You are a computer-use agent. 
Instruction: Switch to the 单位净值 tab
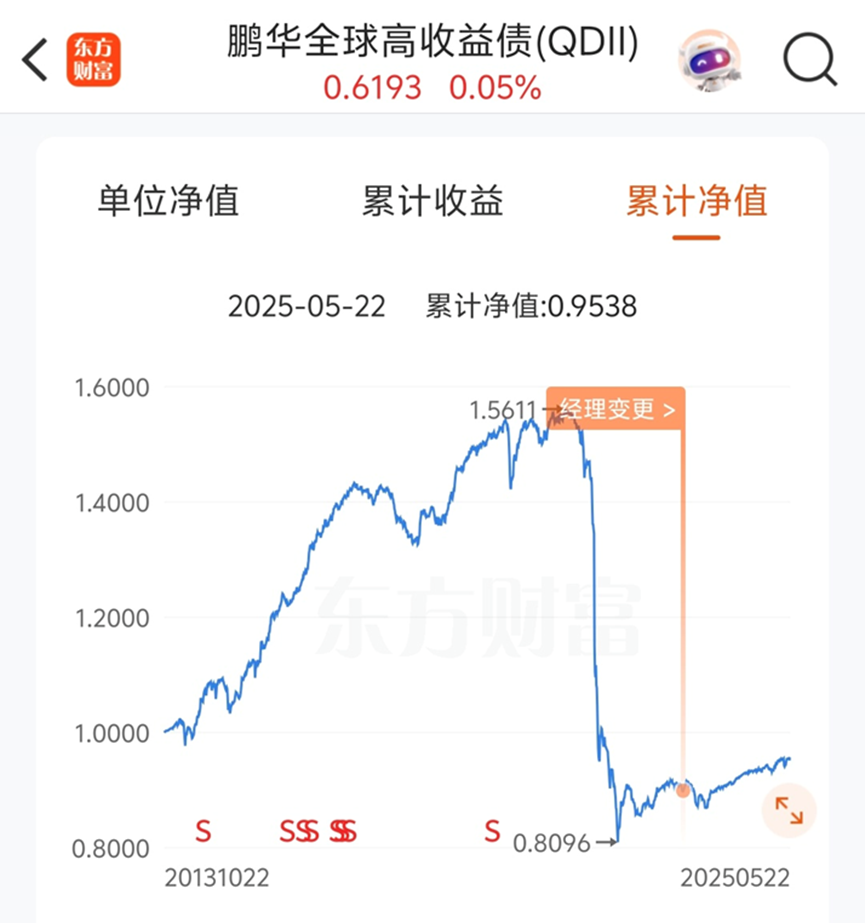coord(169,202)
